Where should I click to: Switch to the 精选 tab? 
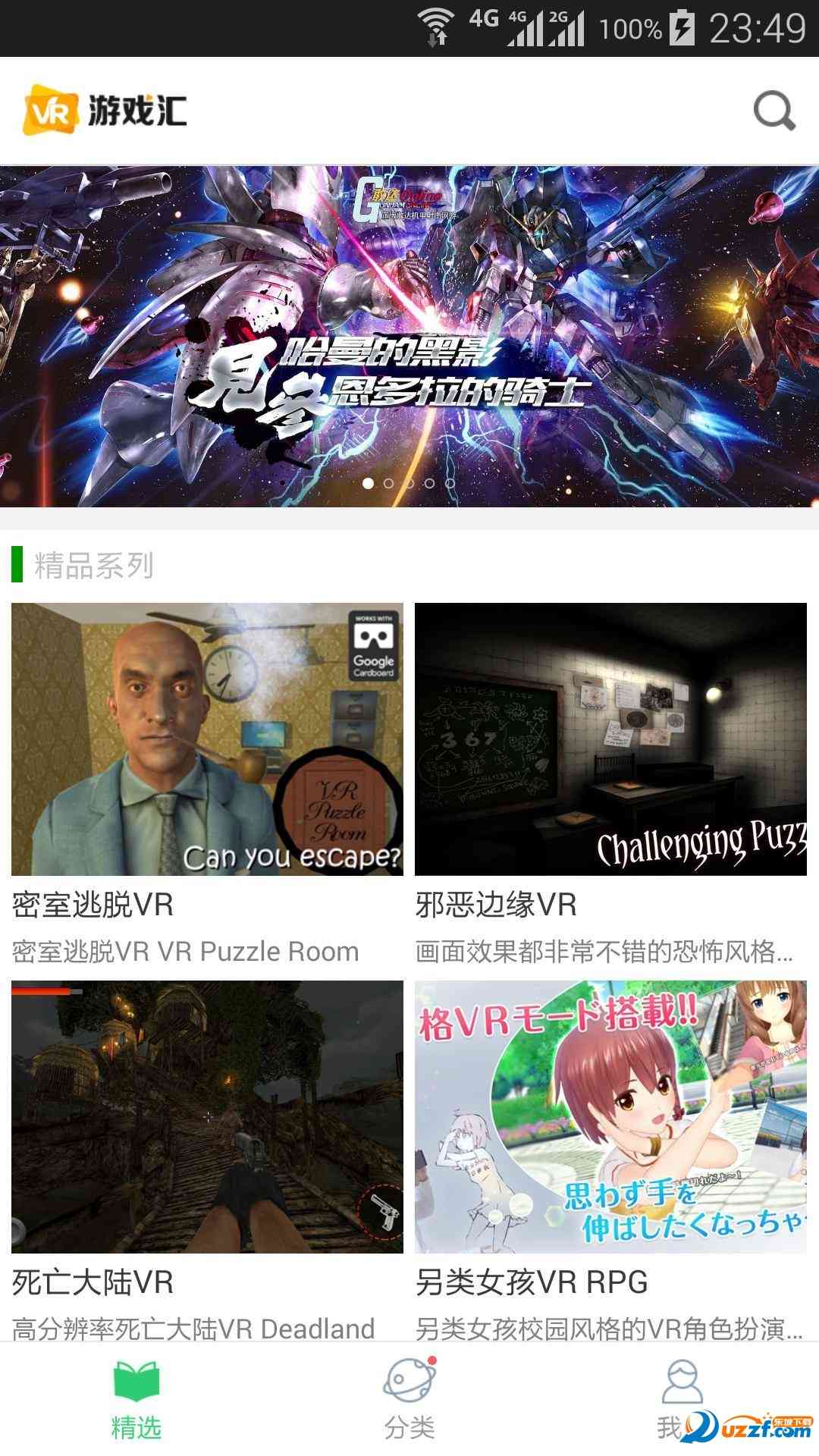point(136,1400)
